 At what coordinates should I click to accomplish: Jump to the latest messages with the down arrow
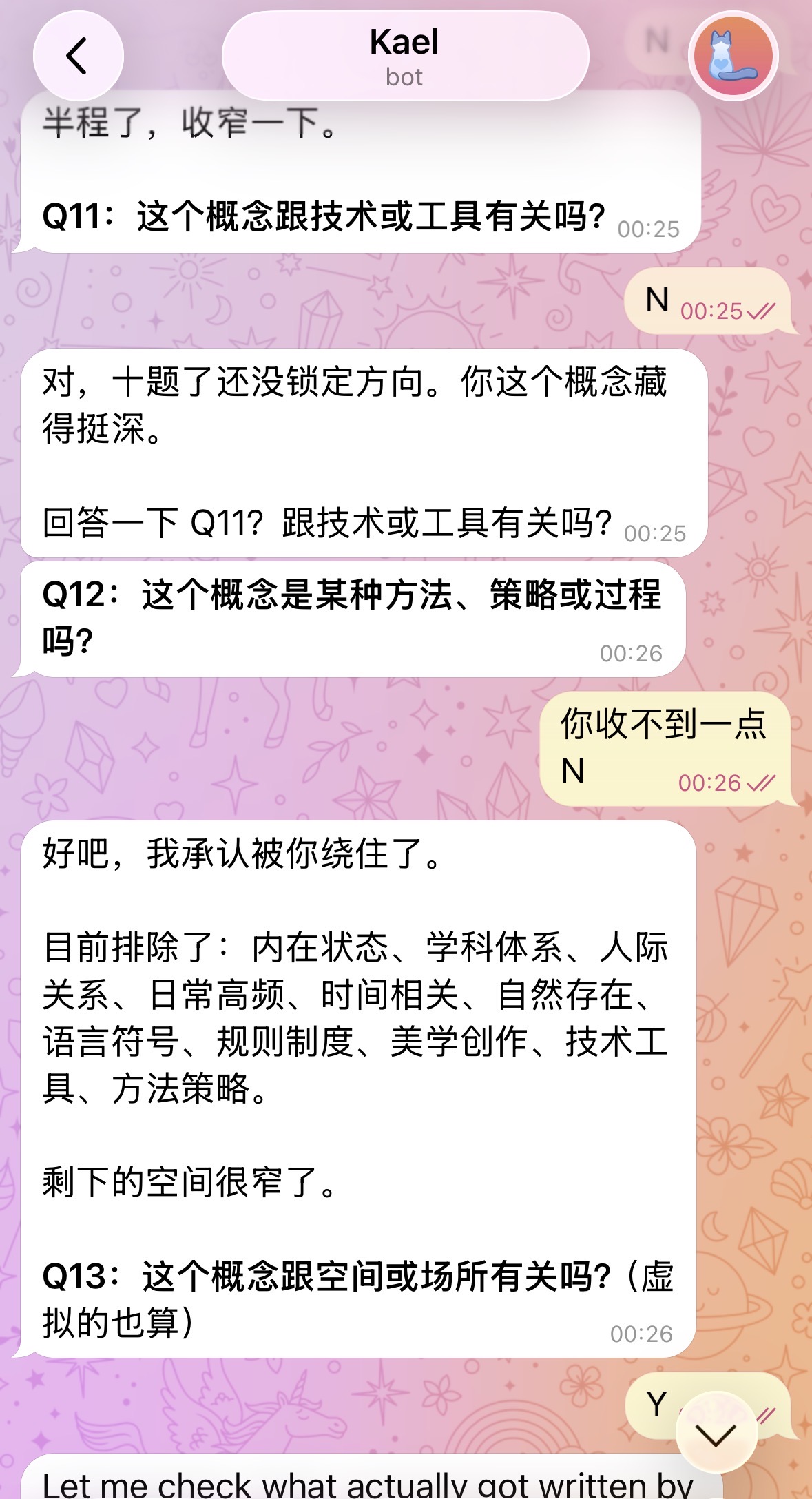716,1431
